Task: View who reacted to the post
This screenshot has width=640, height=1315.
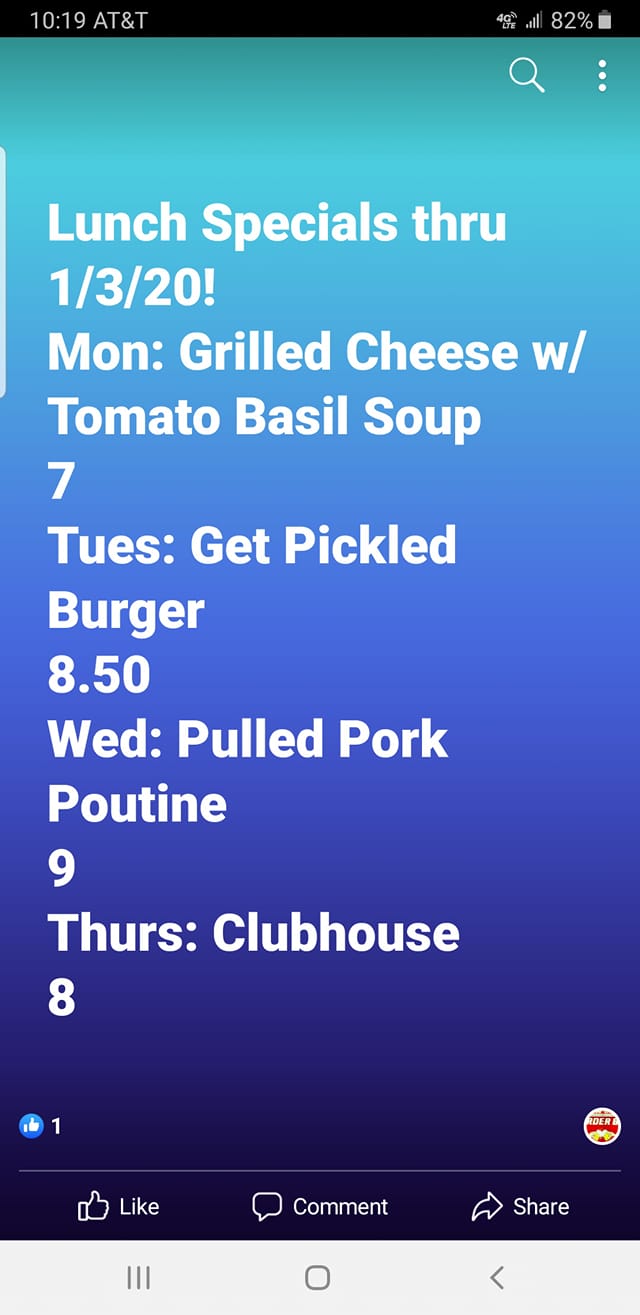Action: point(41,1126)
